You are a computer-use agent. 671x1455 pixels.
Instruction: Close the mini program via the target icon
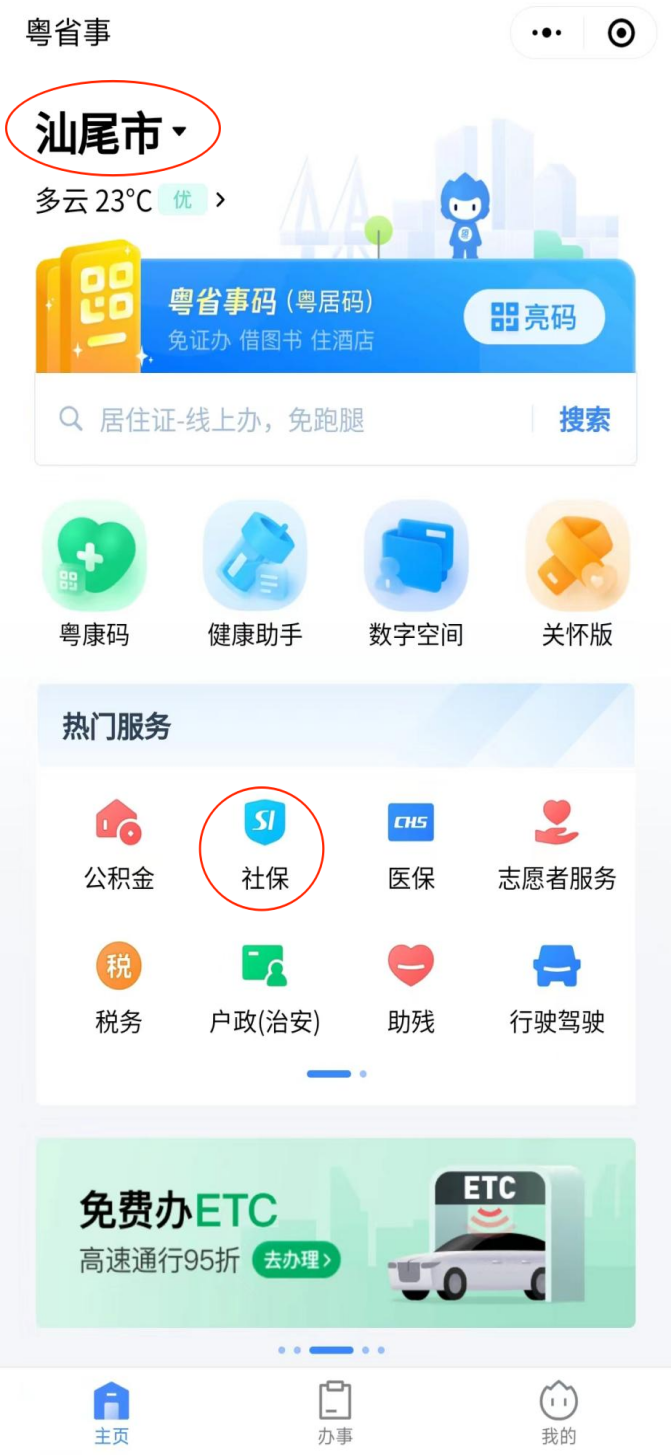tap(621, 33)
